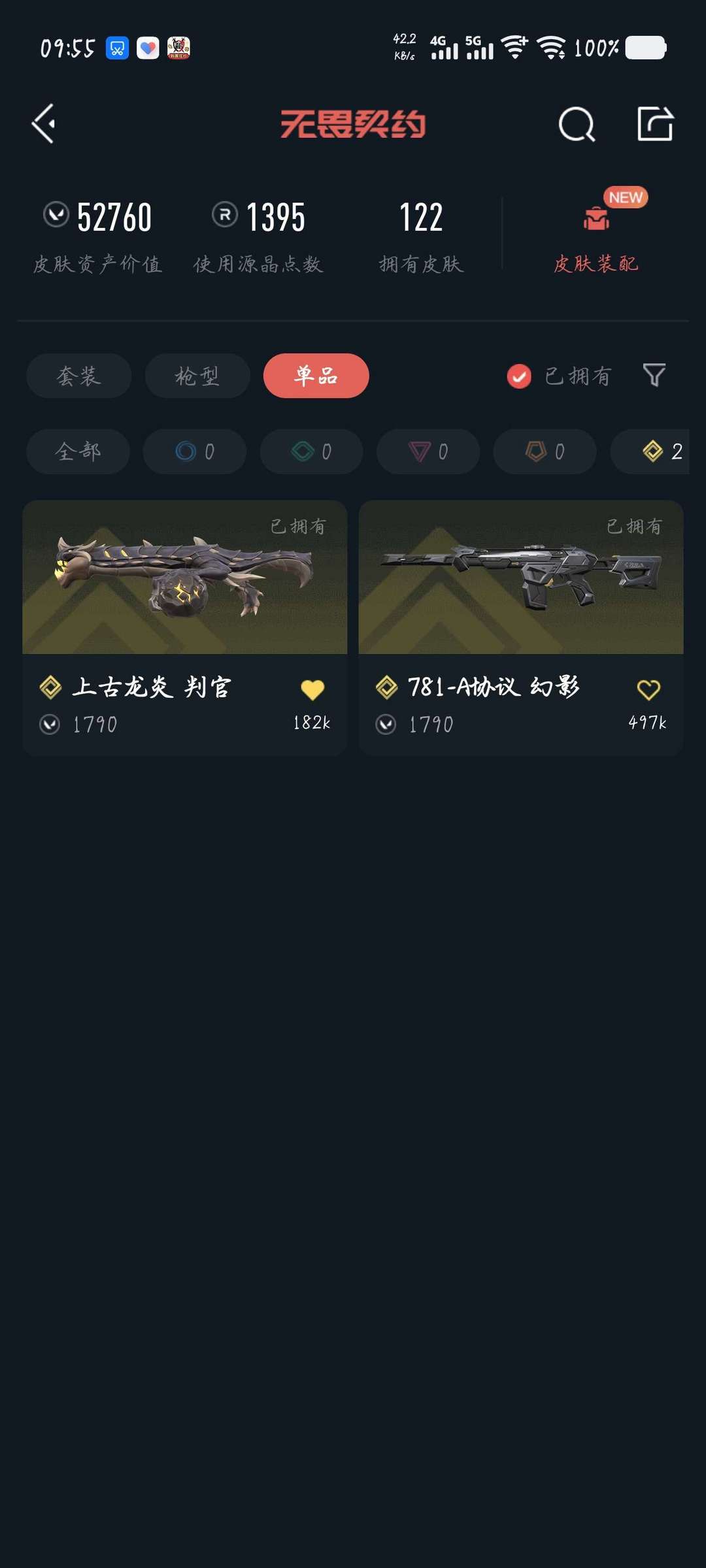Select the orange Ultra-tier rarity filter icon
Image resolution: width=706 pixels, height=1568 pixels.
(x=544, y=451)
